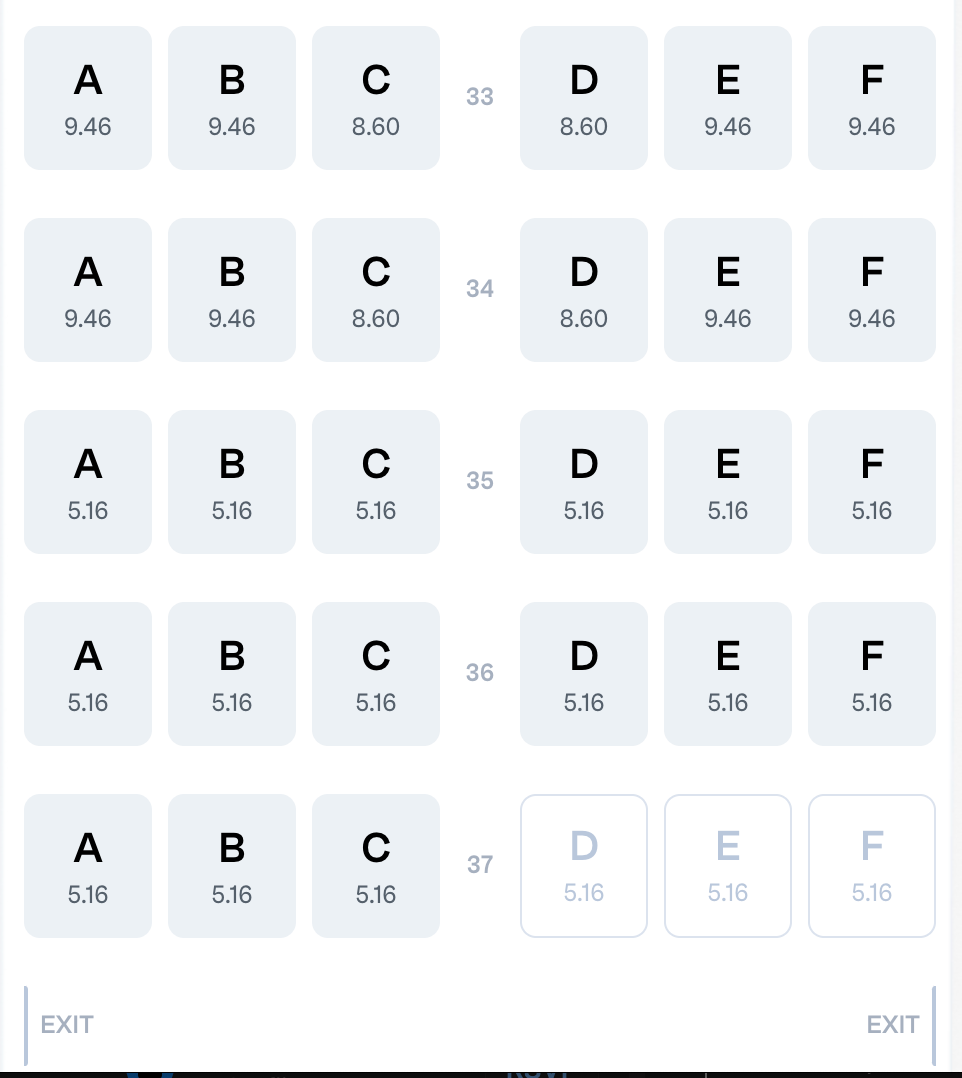Choose seat 36C
The width and height of the screenshot is (962, 1078).
pyautogui.click(x=376, y=674)
